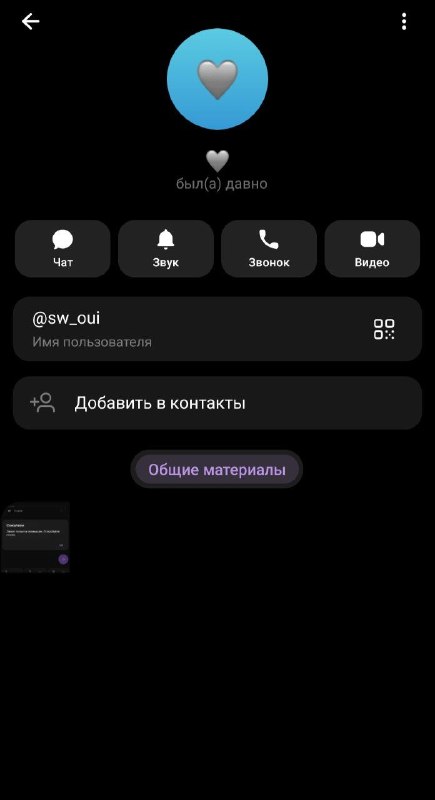
Task: Show the QR code for @sw_oui
Action: (384, 329)
